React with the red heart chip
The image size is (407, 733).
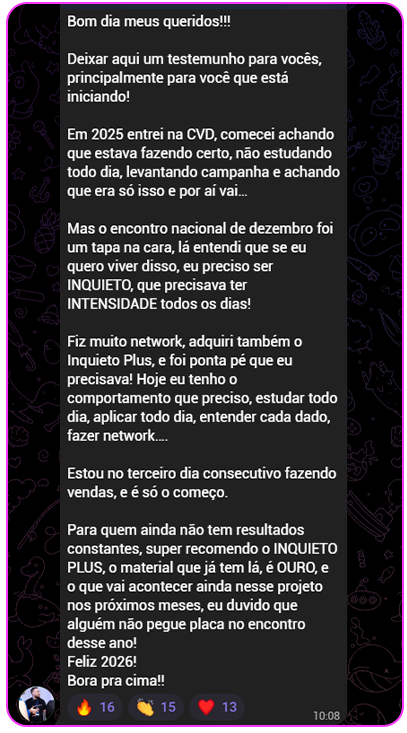pos(217,707)
